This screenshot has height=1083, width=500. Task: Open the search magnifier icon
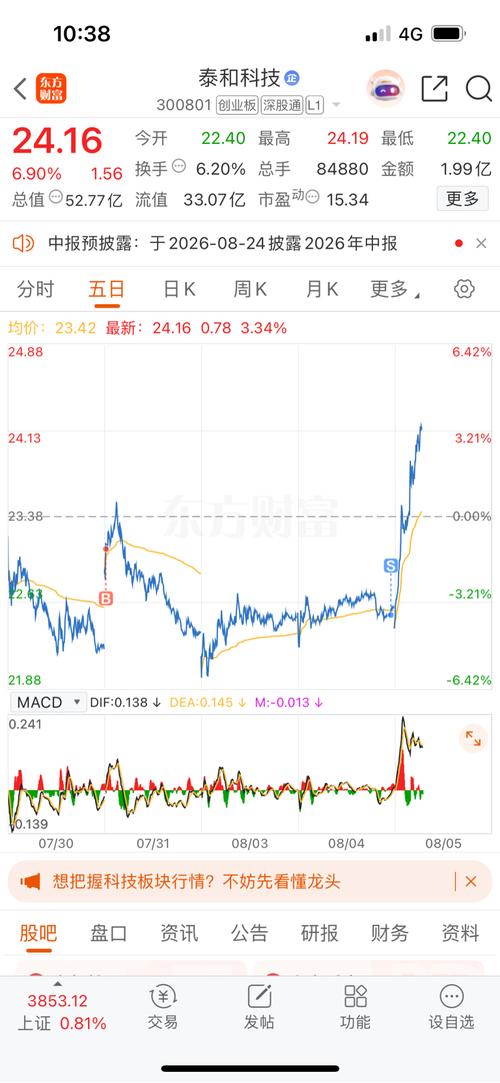point(478,88)
